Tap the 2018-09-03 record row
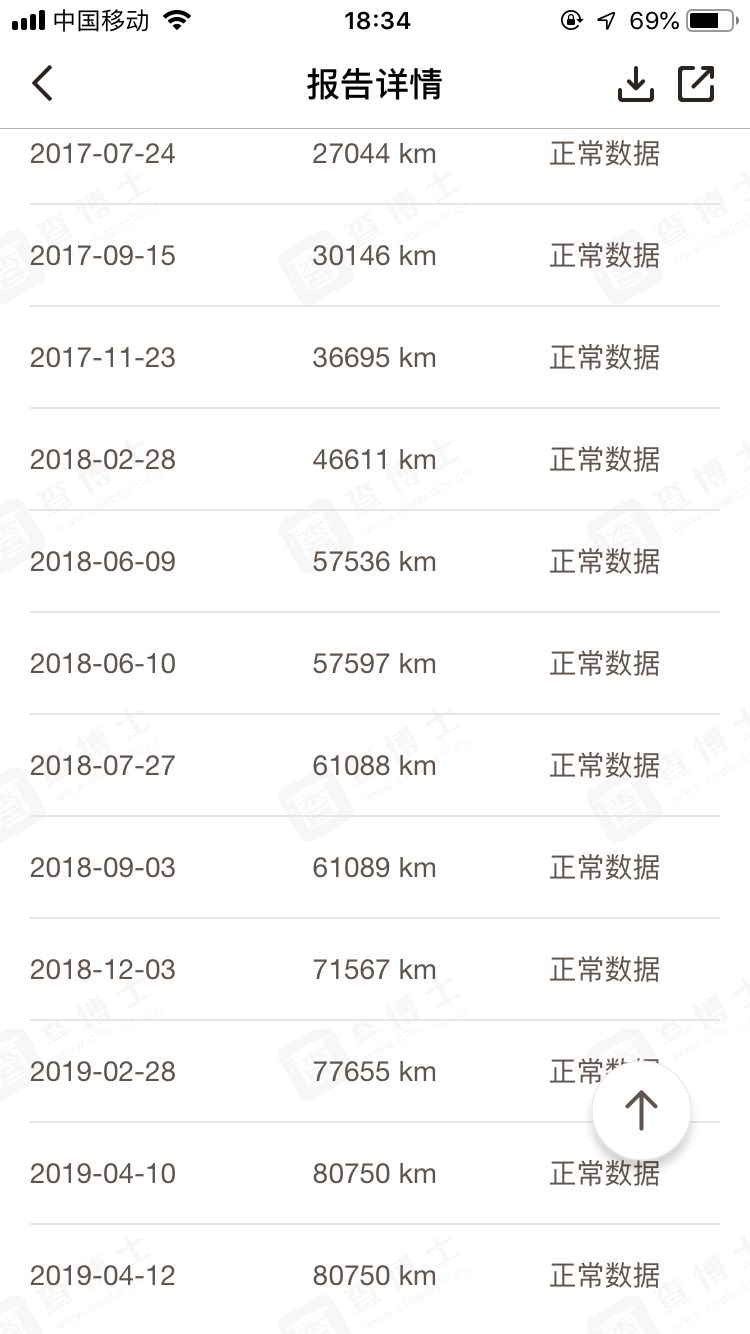The width and height of the screenshot is (750, 1334). tap(375, 867)
